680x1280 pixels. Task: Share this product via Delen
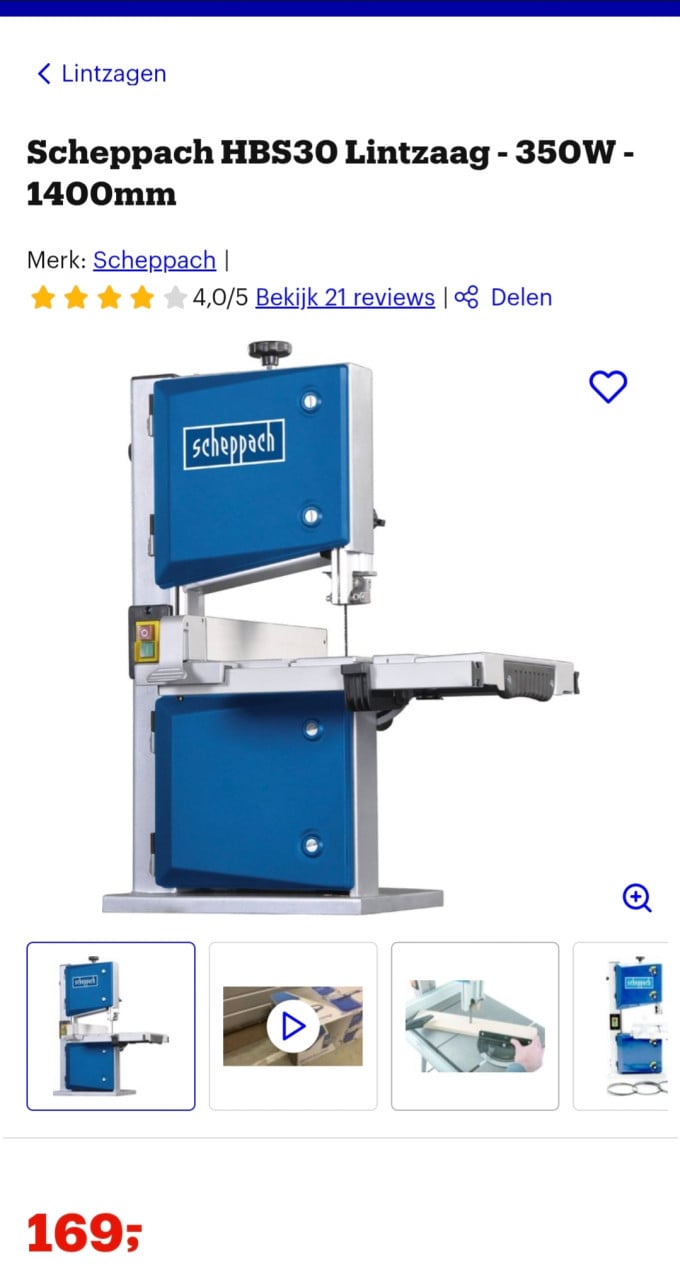(x=504, y=298)
